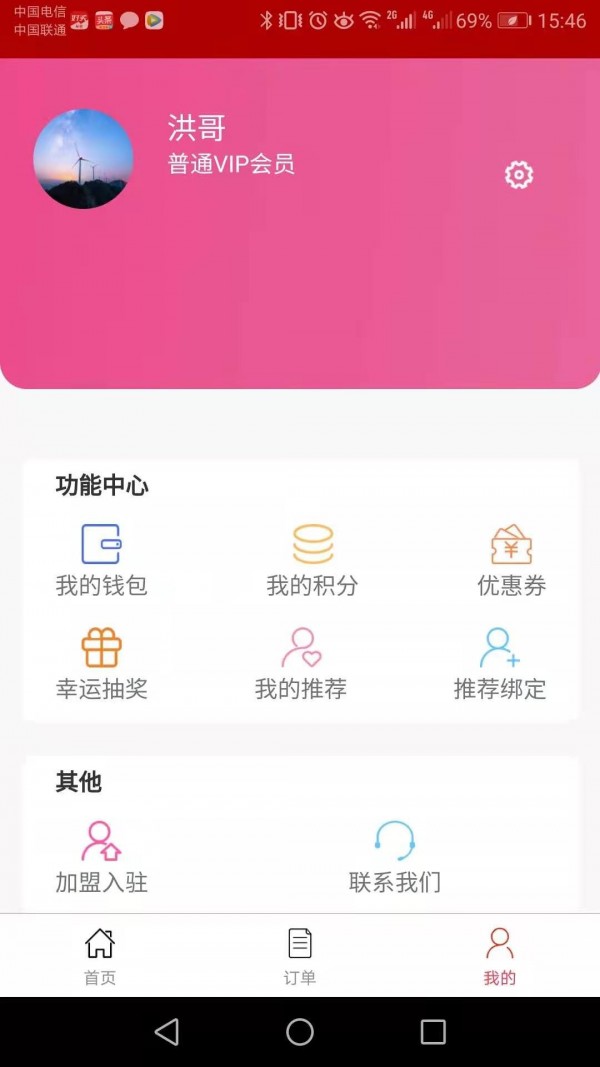Screen dimensions: 600x1067
Task: Switch to the 首页 home tab
Action: [x=100, y=956]
